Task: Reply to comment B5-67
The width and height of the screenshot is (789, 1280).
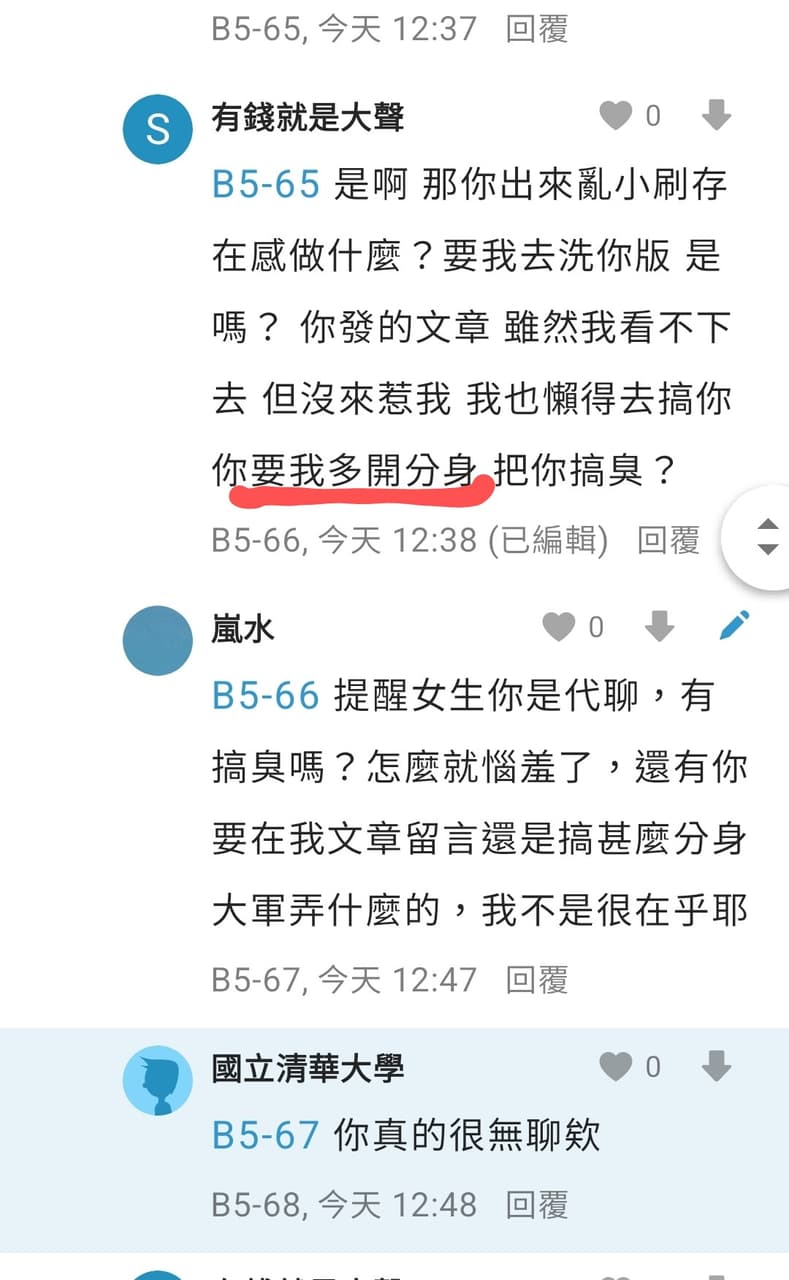Action: 537,979
